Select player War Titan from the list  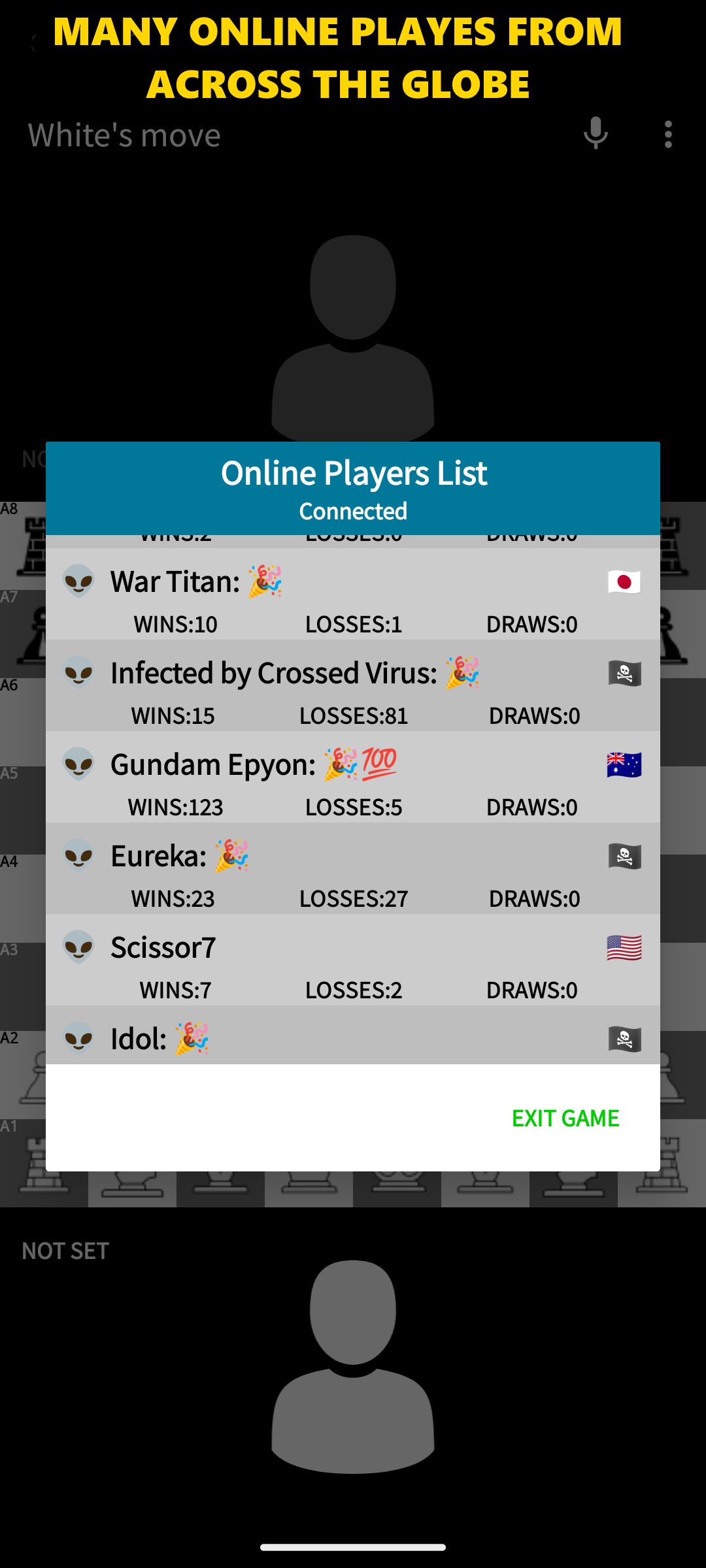tap(353, 595)
